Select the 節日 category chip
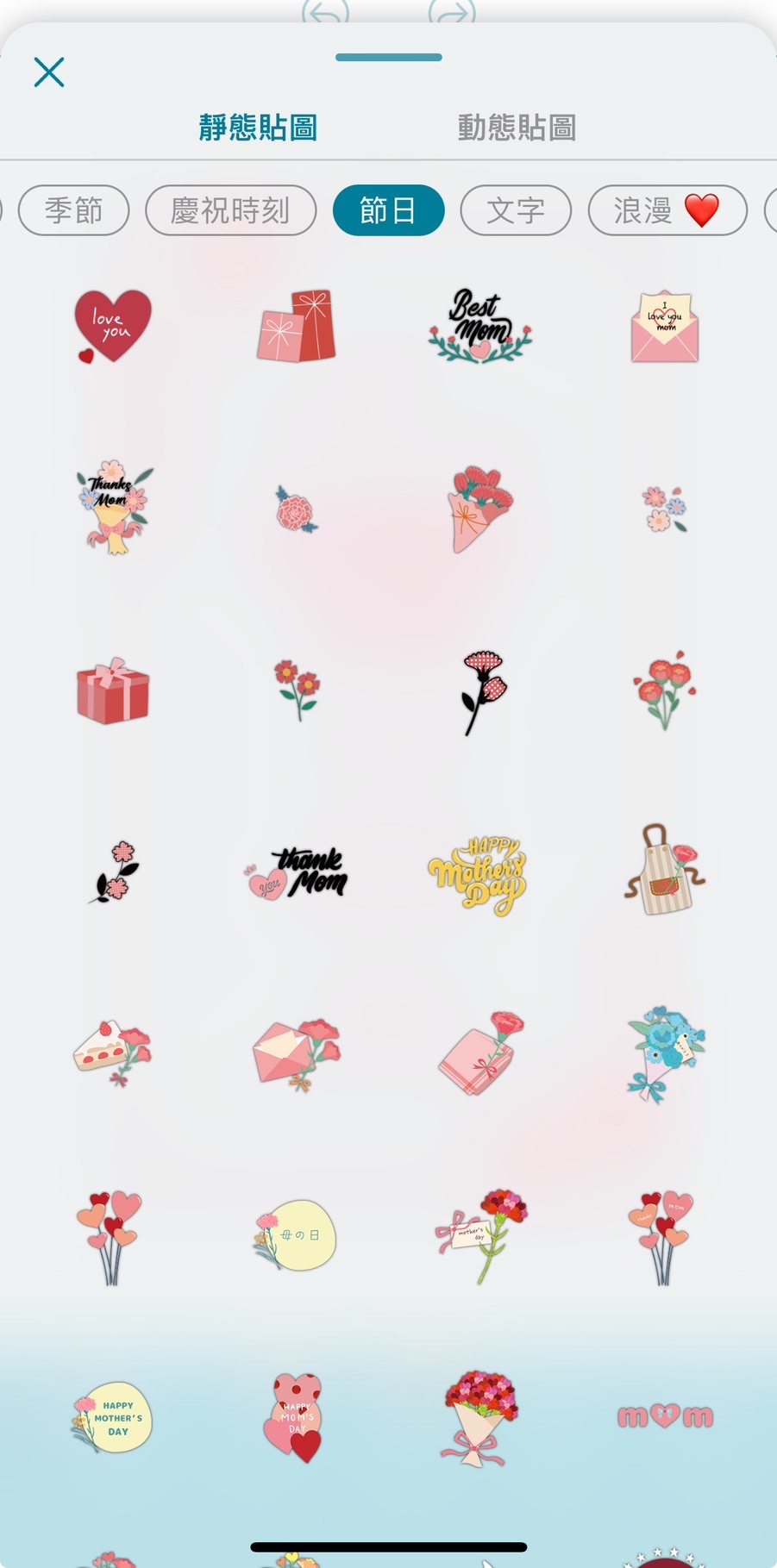Screen dimensions: 777x1568 pyautogui.click(x=388, y=210)
